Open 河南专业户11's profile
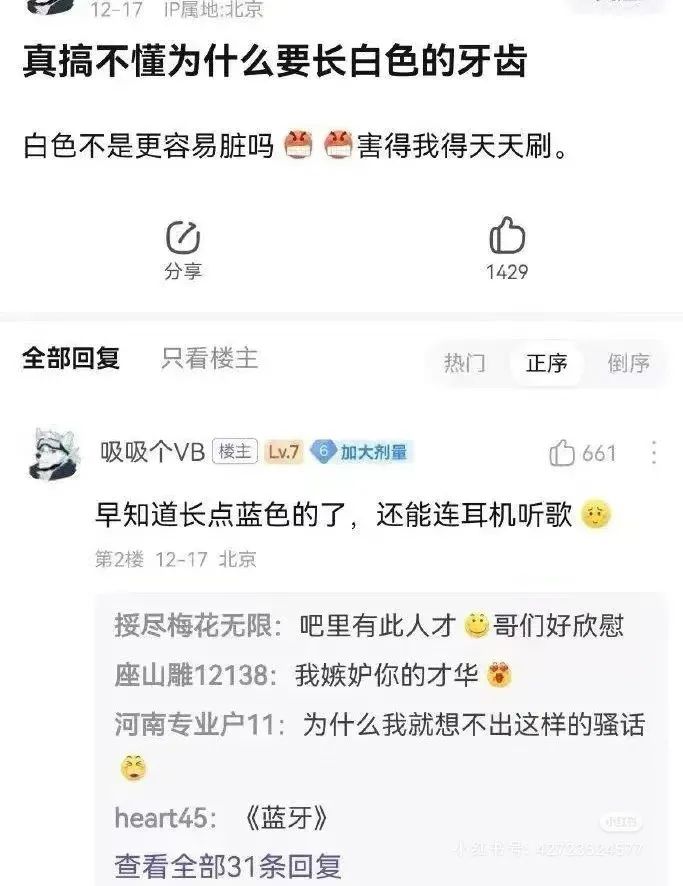This screenshot has width=683, height=886. click(194, 725)
